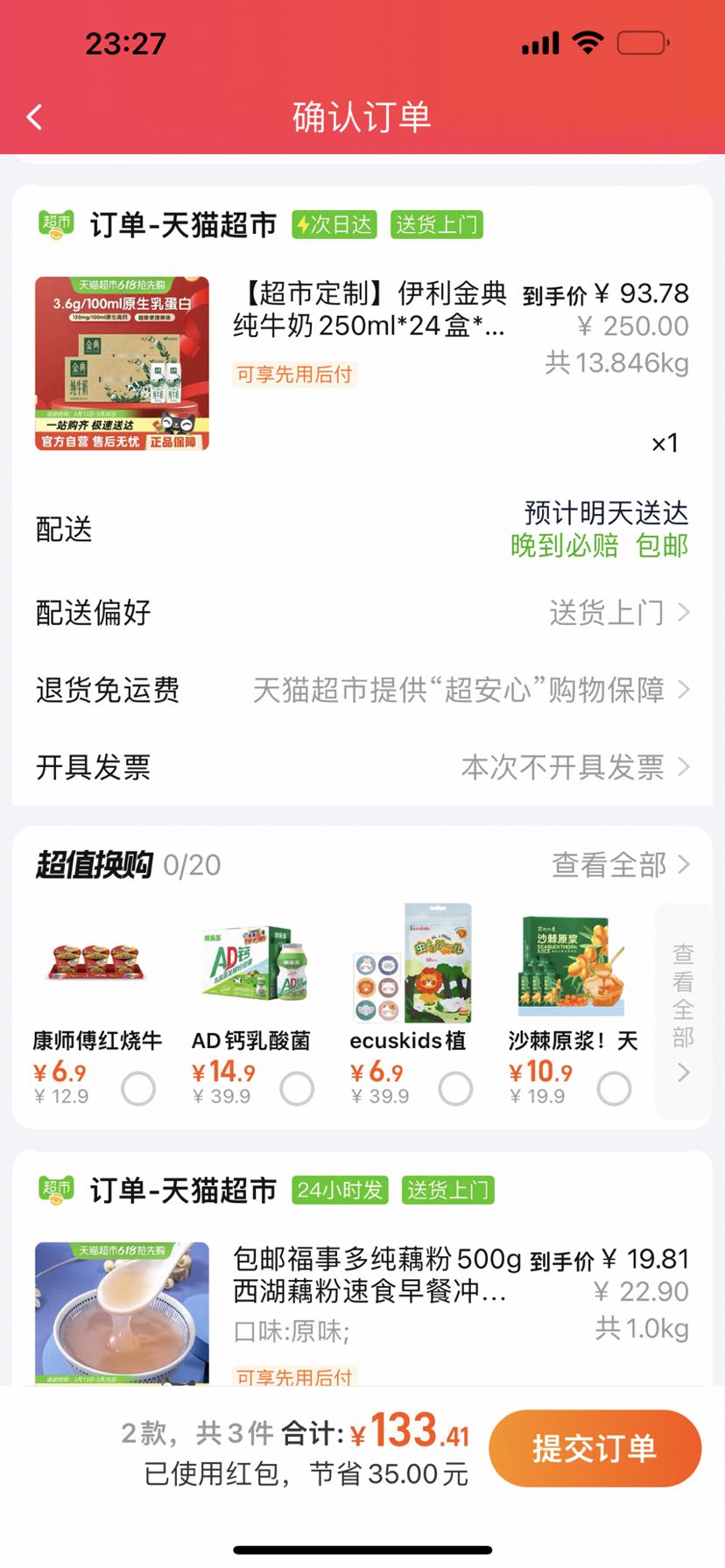View all 超值换购 deals via 查看全部
Screen dimensions: 725x1568
pyautogui.click(x=620, y=865)
